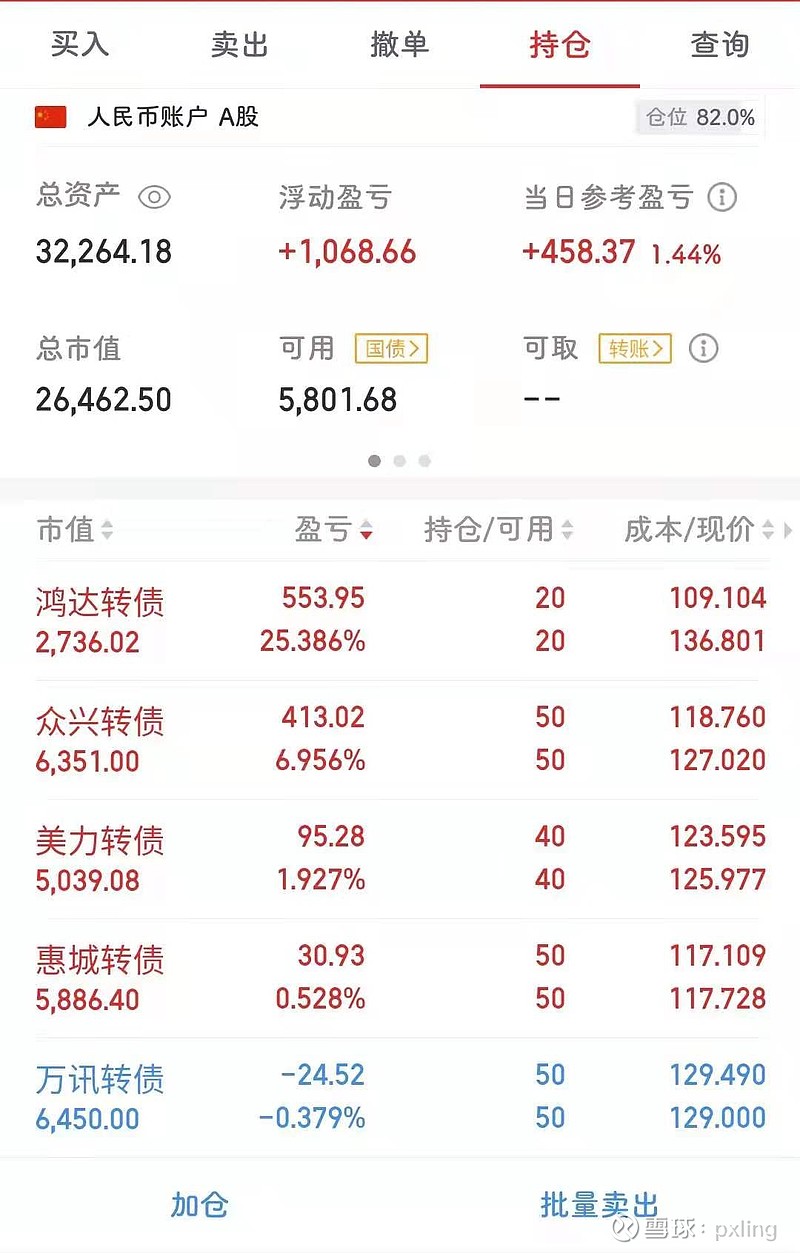
Task: View 众兴转债 position details
Action: coord(100,722)
